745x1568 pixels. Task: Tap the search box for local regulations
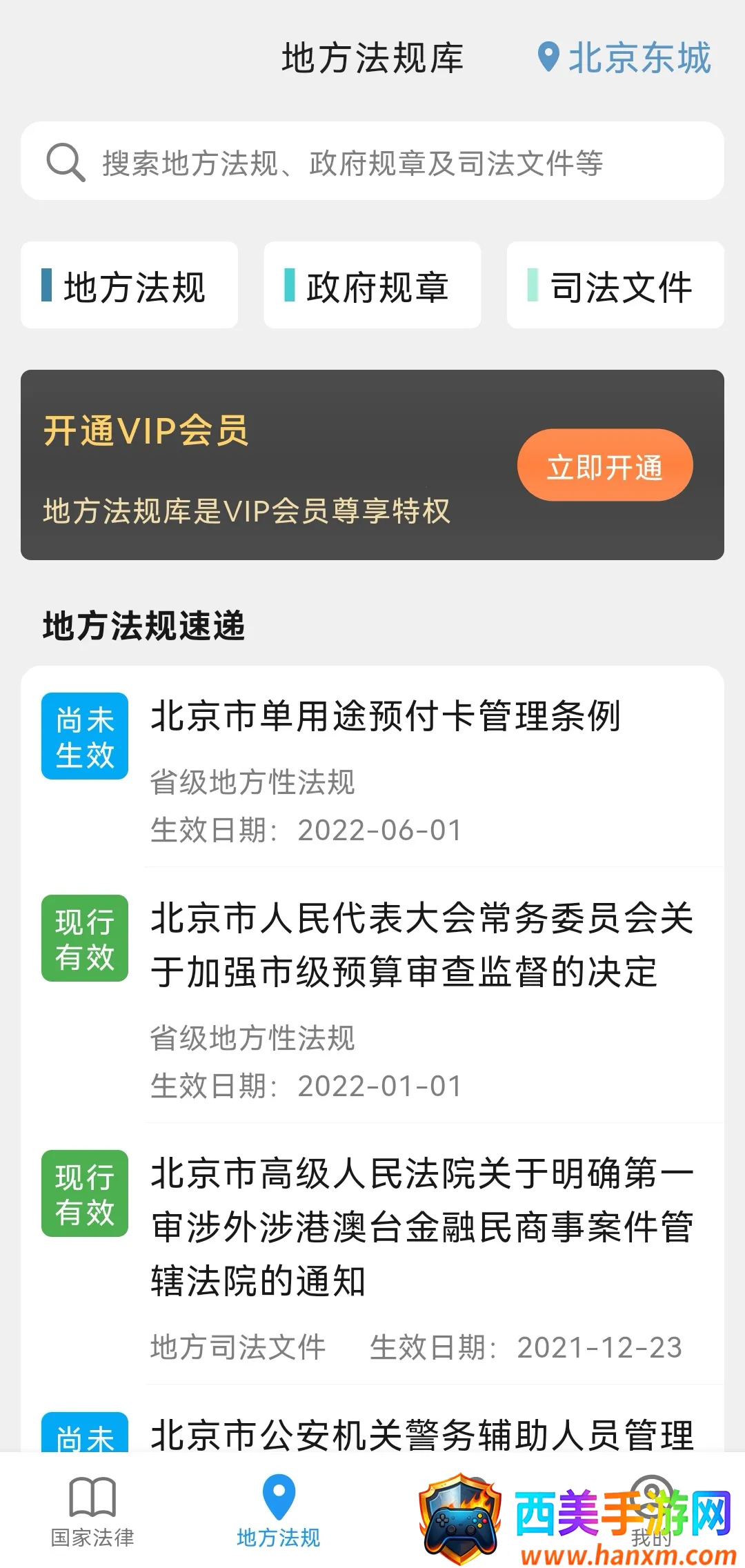[372, 162]
